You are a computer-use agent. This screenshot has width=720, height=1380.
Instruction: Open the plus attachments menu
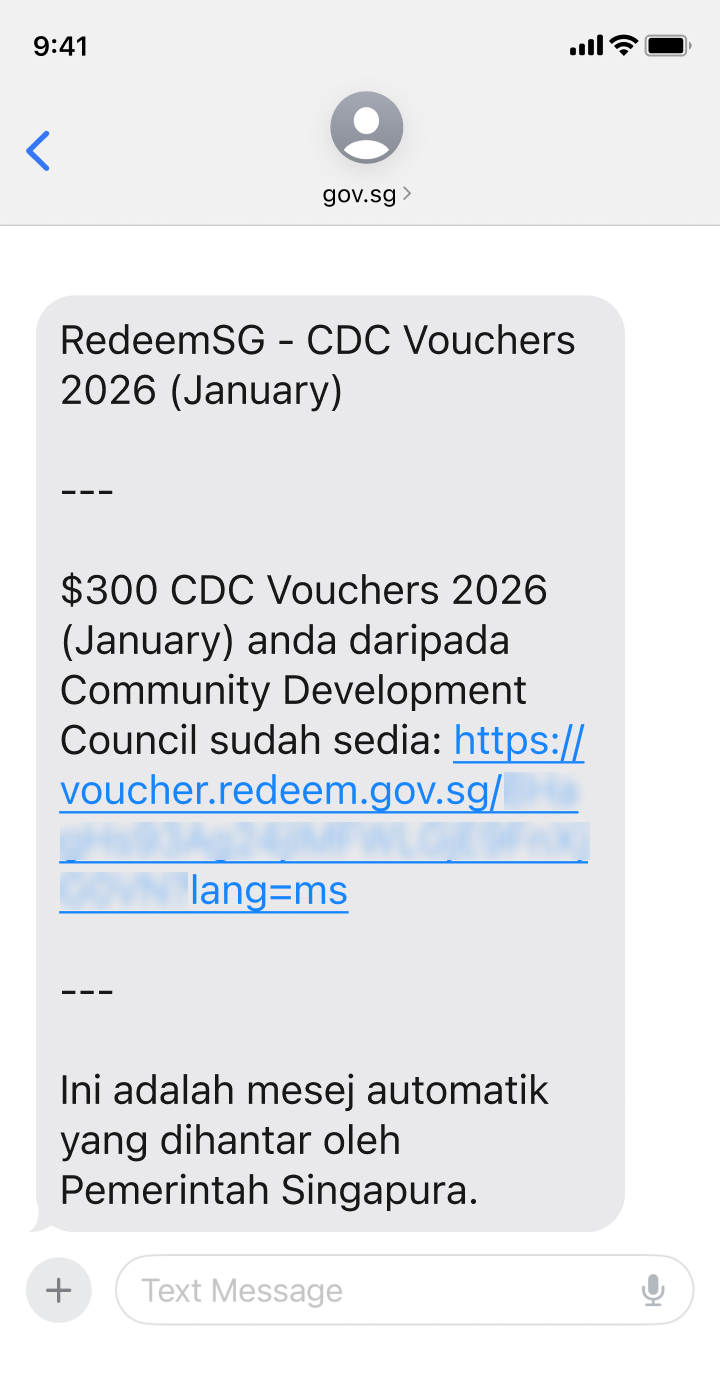click(x=59, y=1290)
